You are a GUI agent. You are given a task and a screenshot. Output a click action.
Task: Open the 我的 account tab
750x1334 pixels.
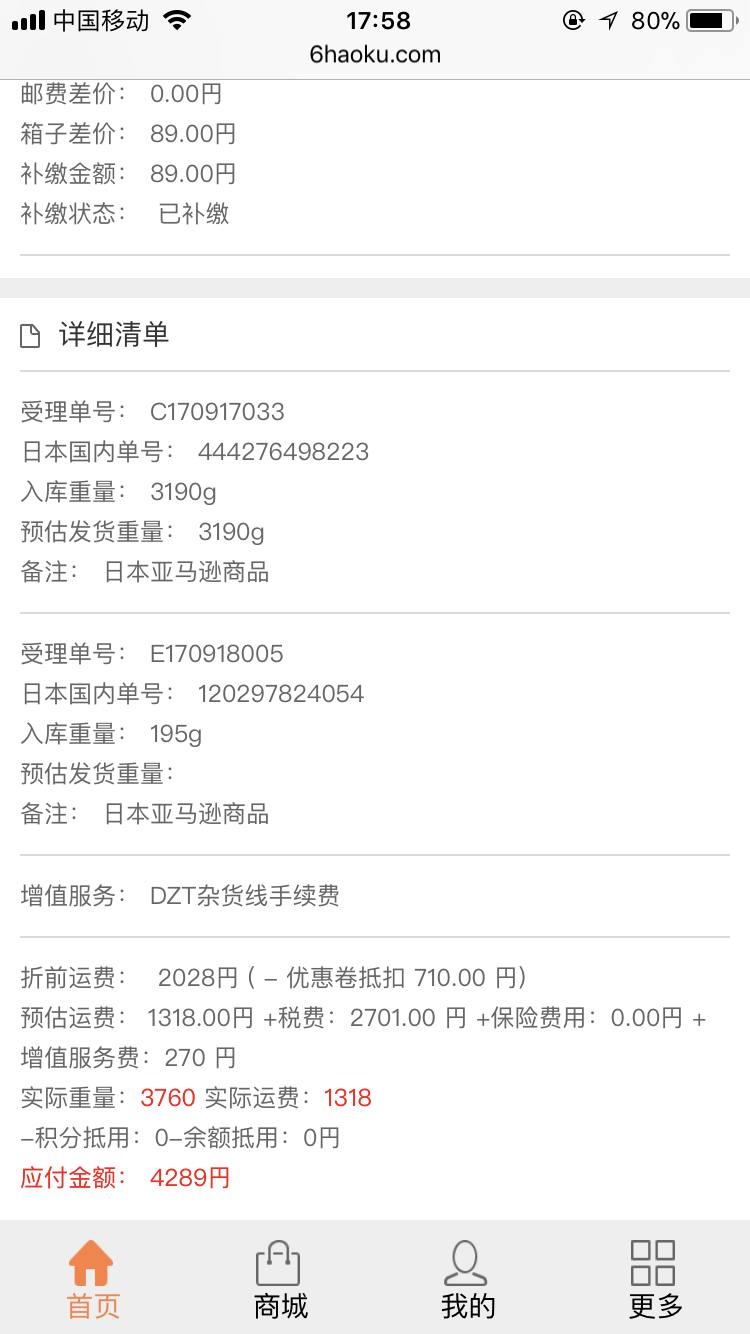coord(467,1278)
